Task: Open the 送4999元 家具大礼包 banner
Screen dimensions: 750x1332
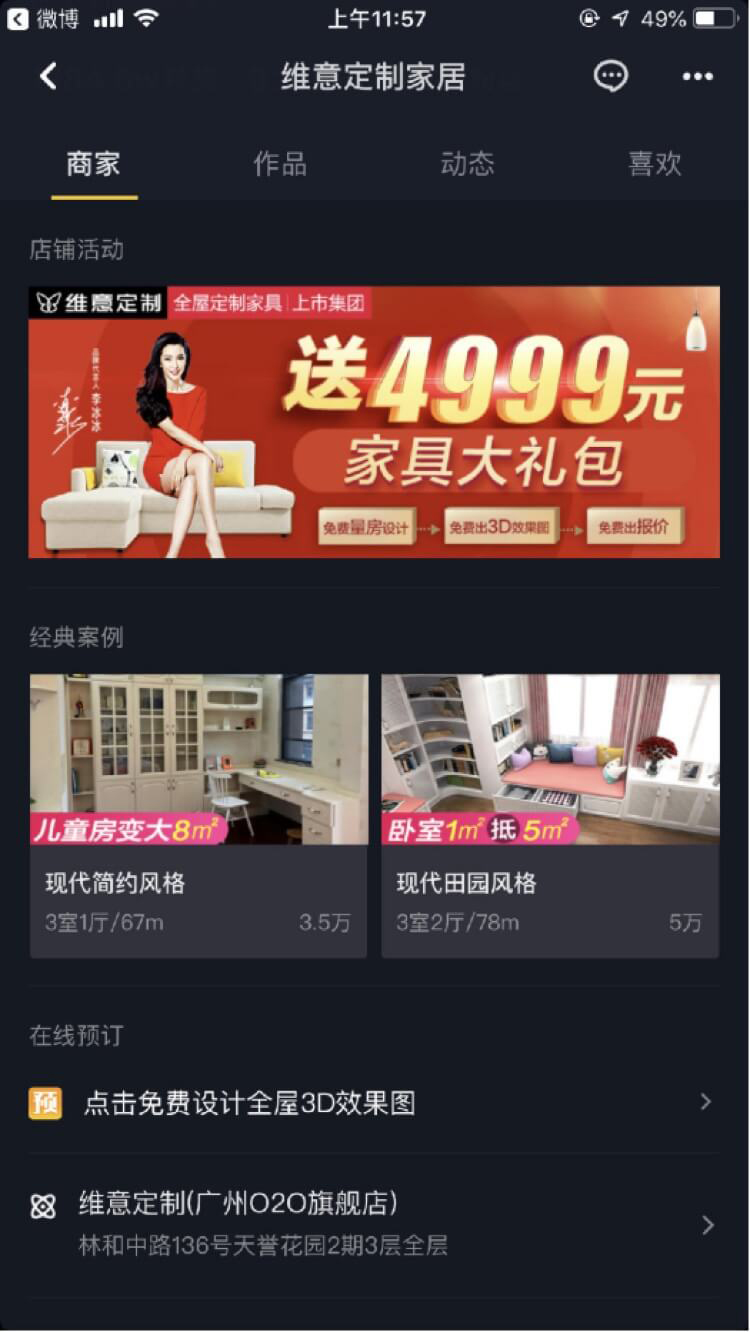Action: [x=374, y=422]
